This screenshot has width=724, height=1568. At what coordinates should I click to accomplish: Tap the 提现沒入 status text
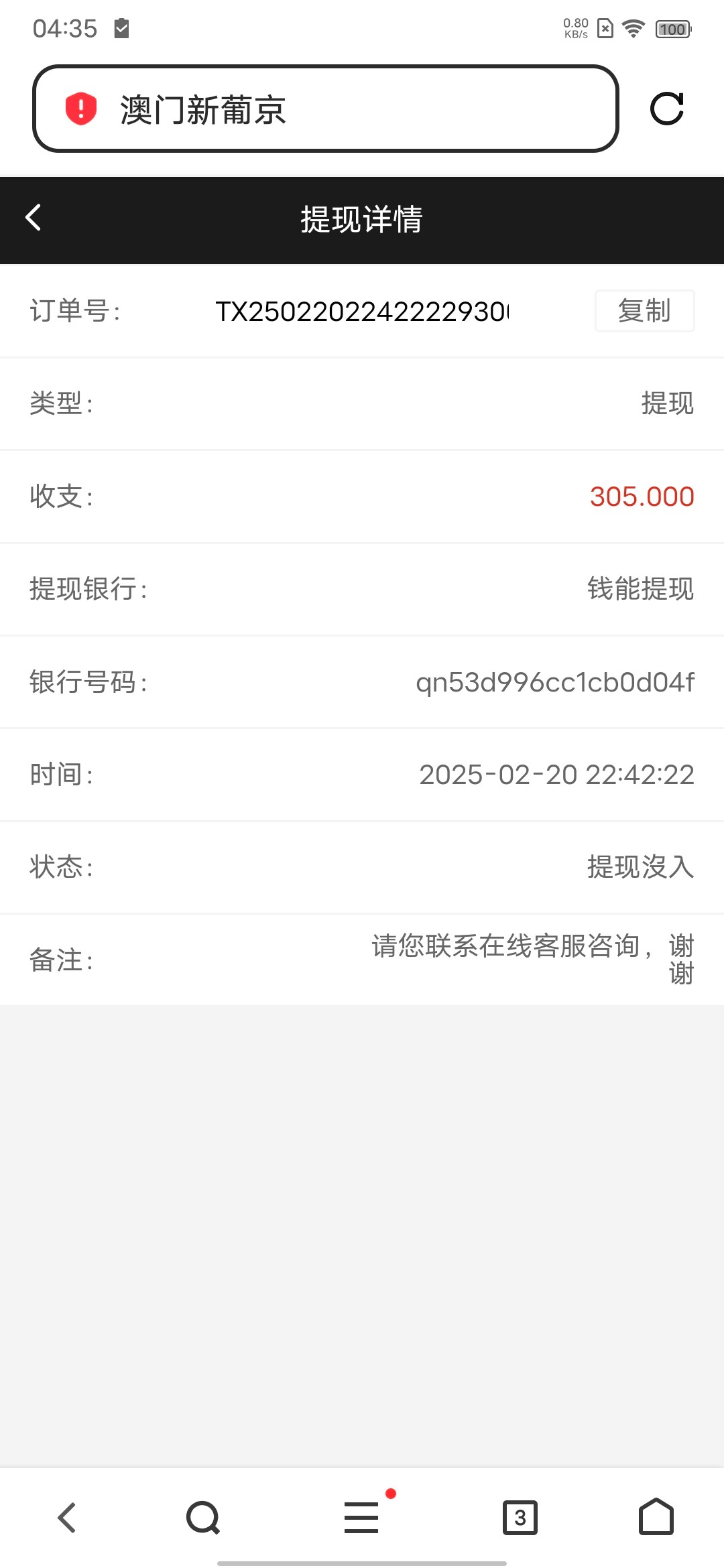pyautogui.click(x=639, y=867)
